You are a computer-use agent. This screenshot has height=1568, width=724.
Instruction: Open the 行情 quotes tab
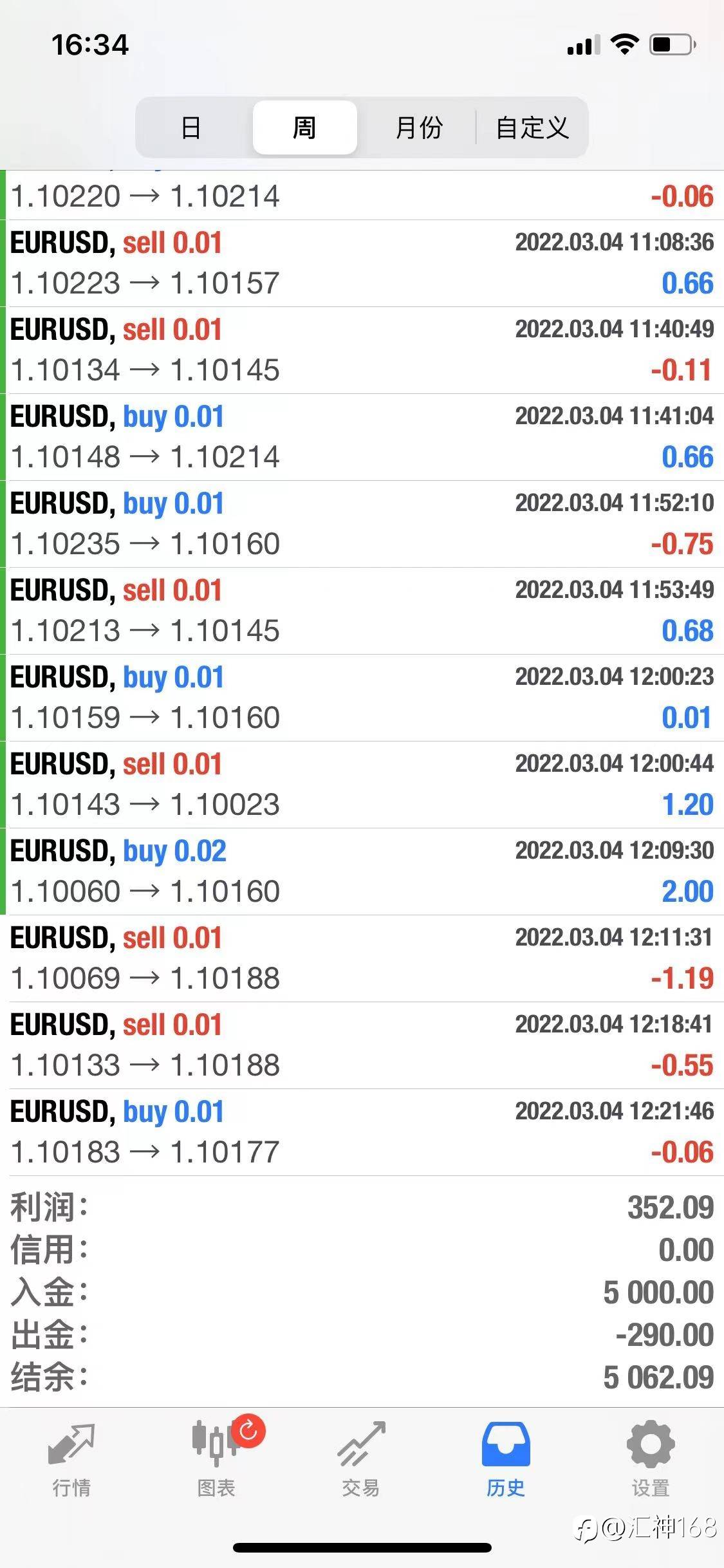71,1459
